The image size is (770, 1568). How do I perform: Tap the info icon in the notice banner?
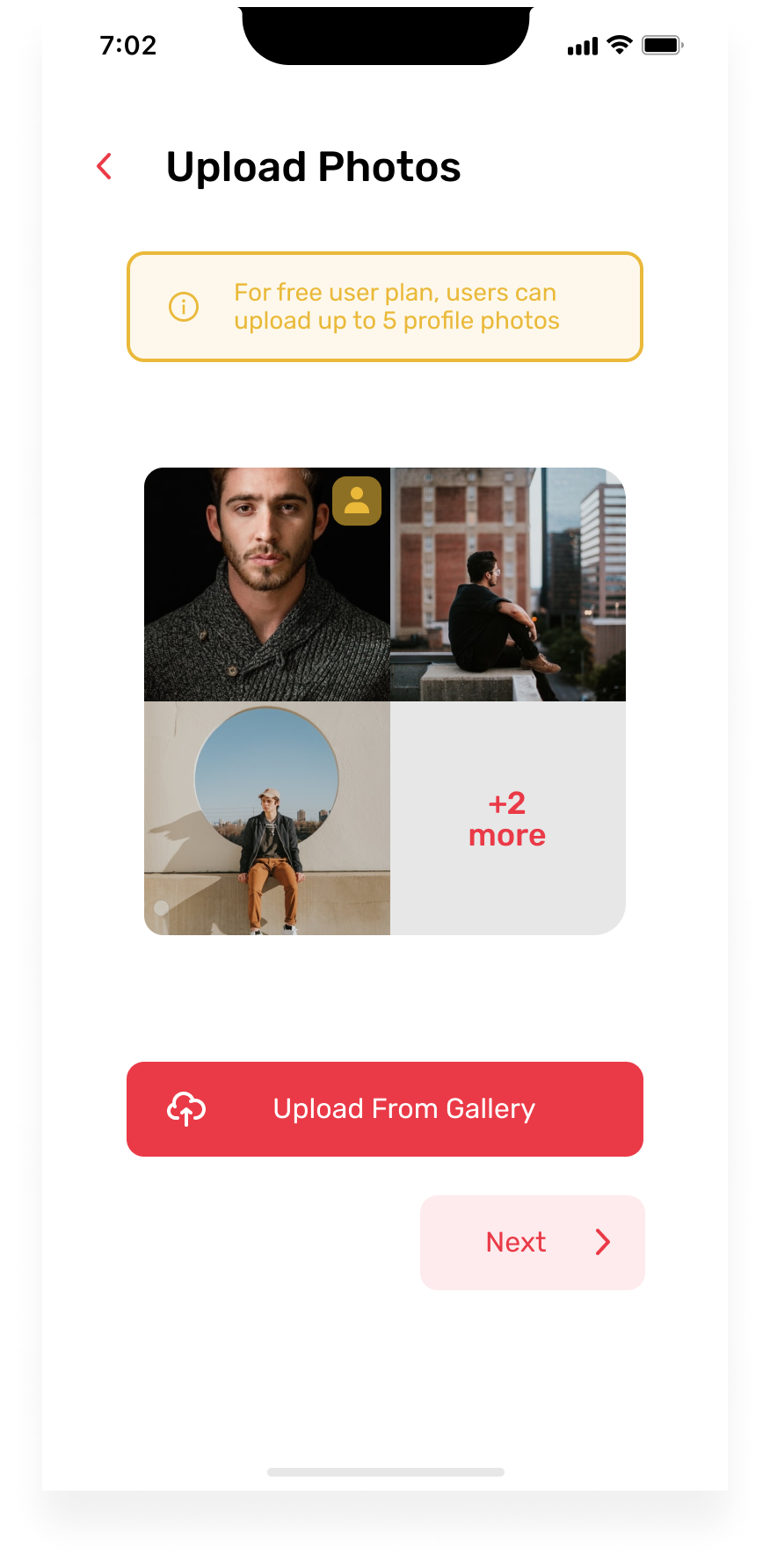[x=182, y=307]
